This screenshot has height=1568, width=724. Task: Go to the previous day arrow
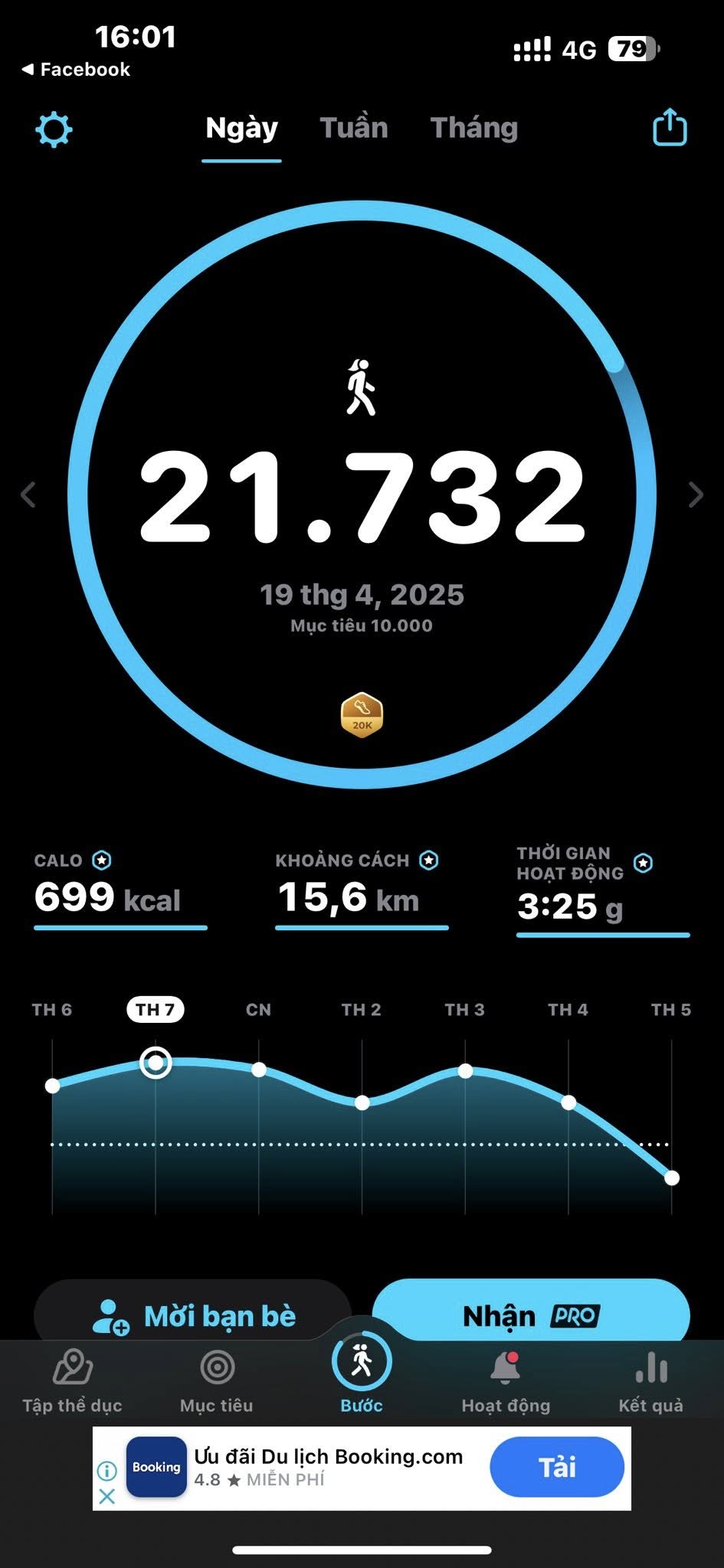pyautogui.click(x=28, y=495)
